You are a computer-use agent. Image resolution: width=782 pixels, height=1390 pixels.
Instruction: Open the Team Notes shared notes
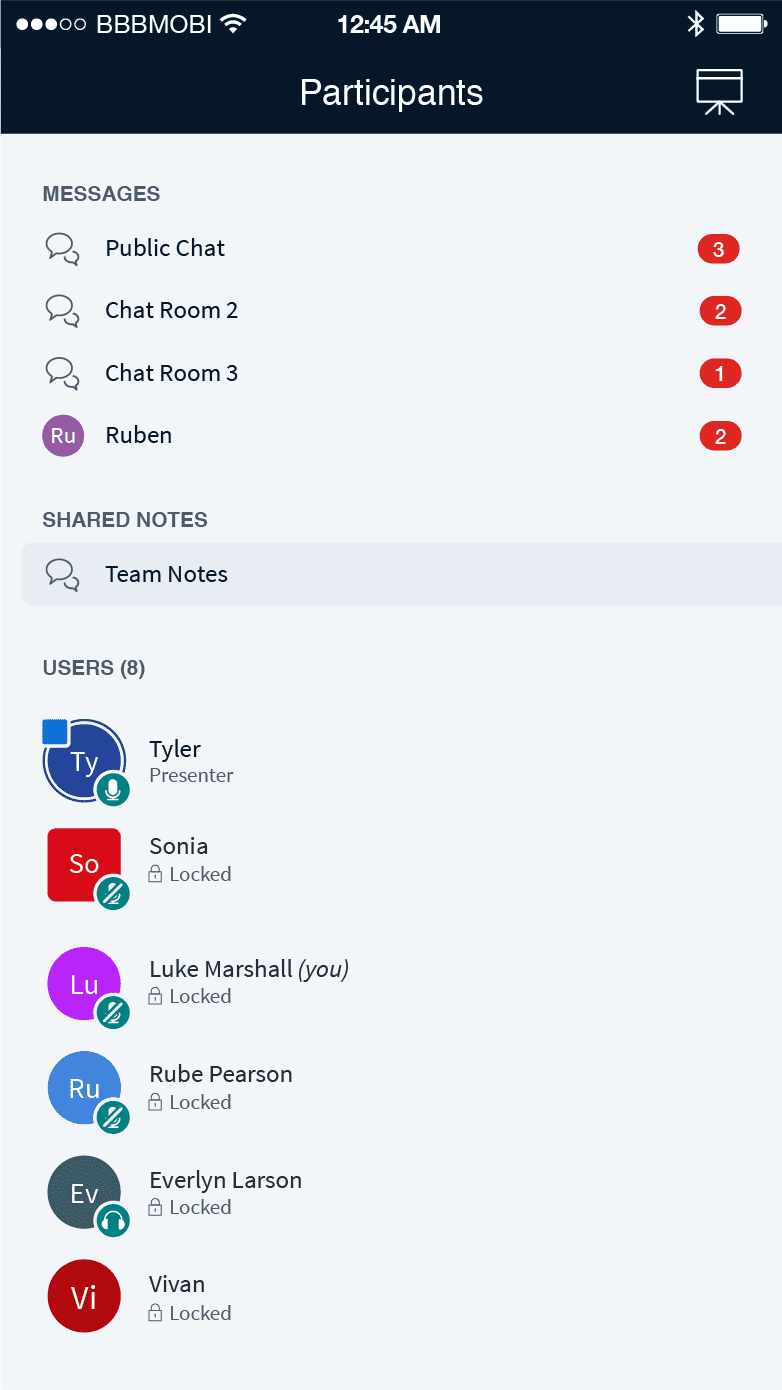tap(401, 574)
